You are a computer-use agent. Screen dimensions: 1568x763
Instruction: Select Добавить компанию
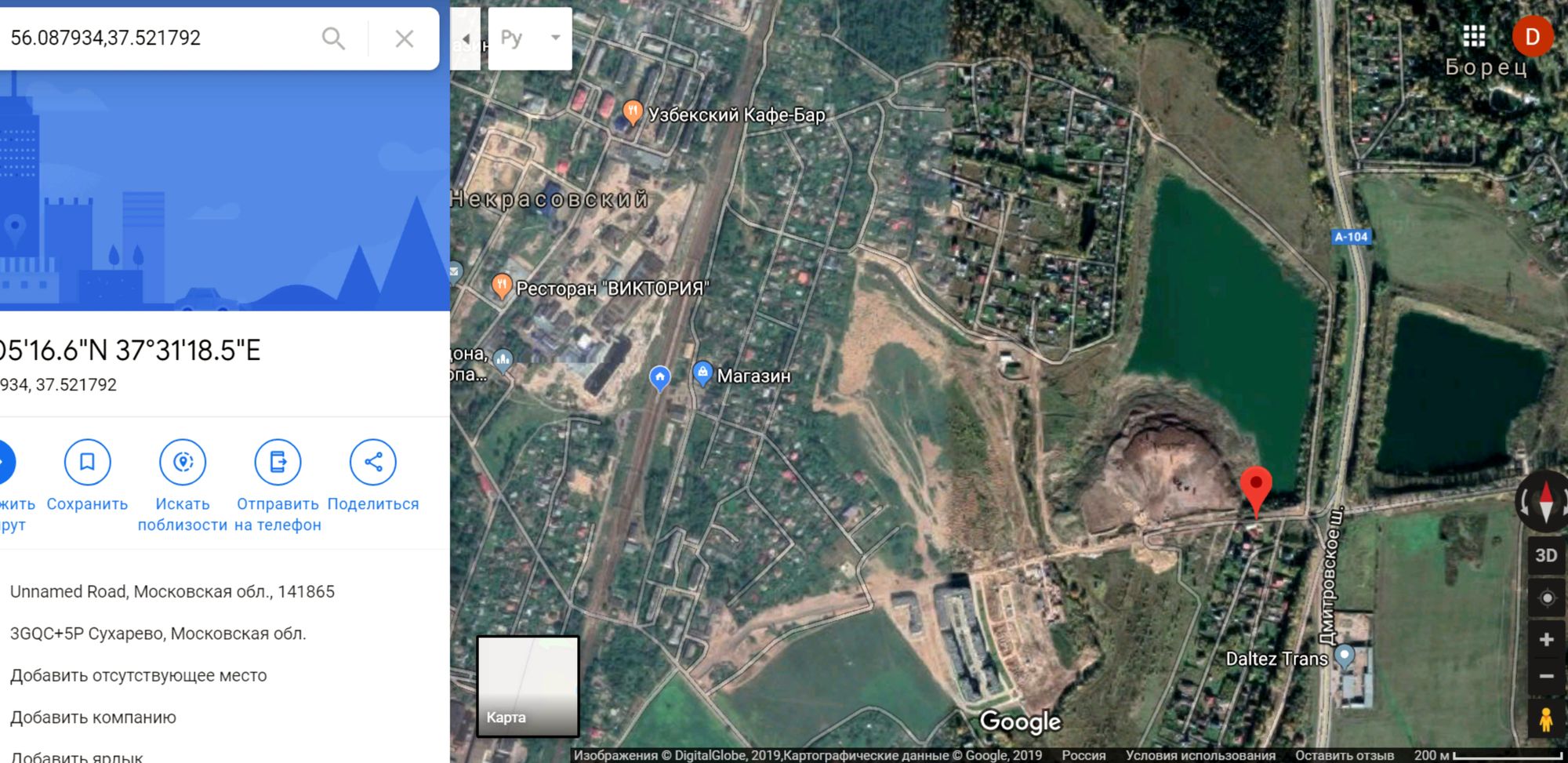point(93,718)
